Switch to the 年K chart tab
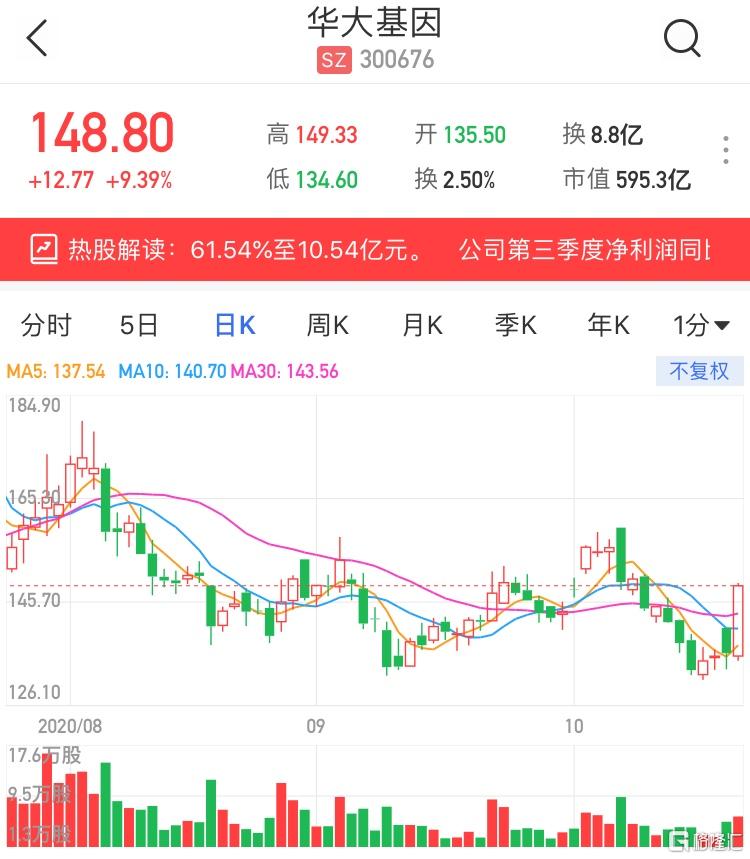Image resolution: width=750 pixels, height=859 pixels. (609, 325)
